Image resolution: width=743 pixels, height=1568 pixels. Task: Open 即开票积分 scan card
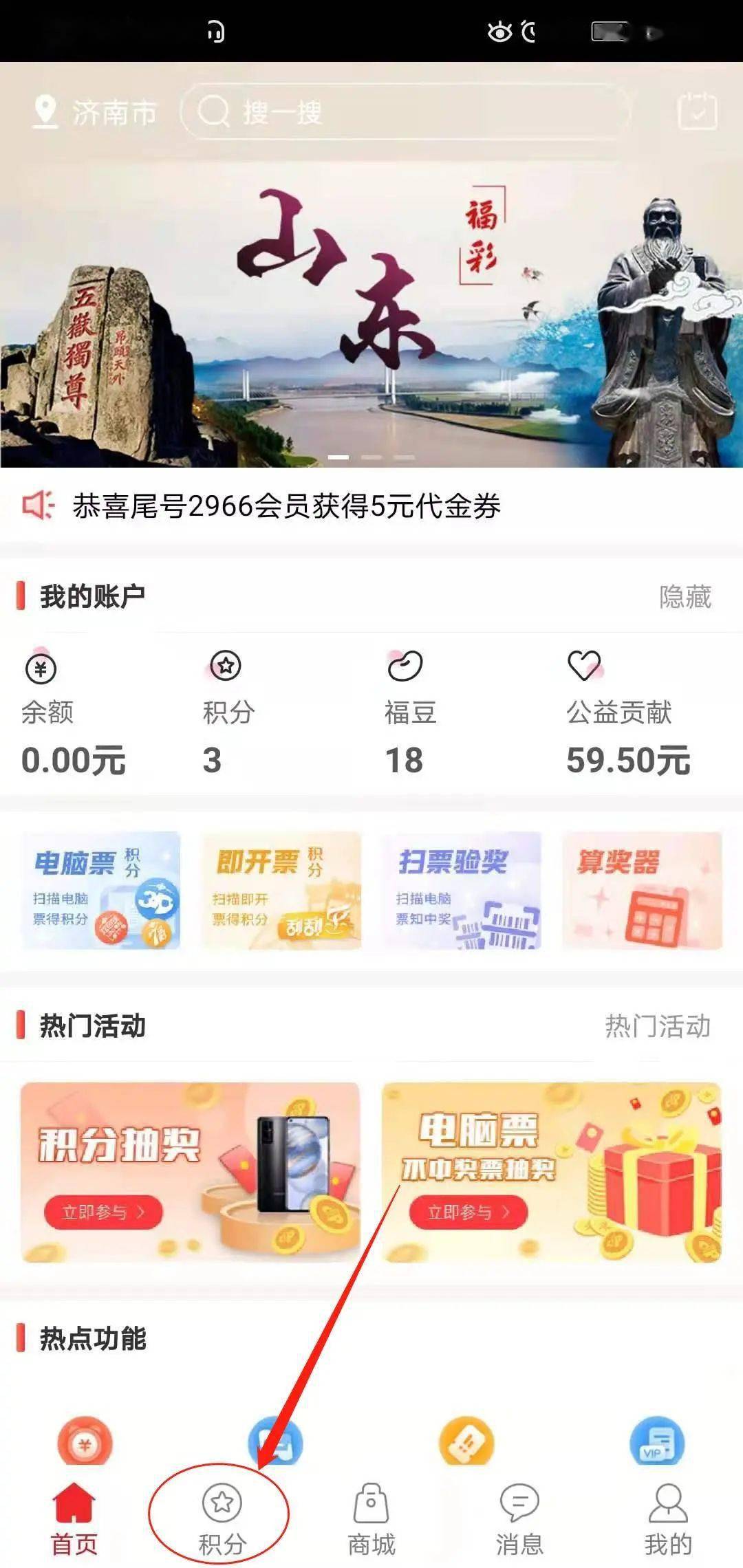point(281,891)
